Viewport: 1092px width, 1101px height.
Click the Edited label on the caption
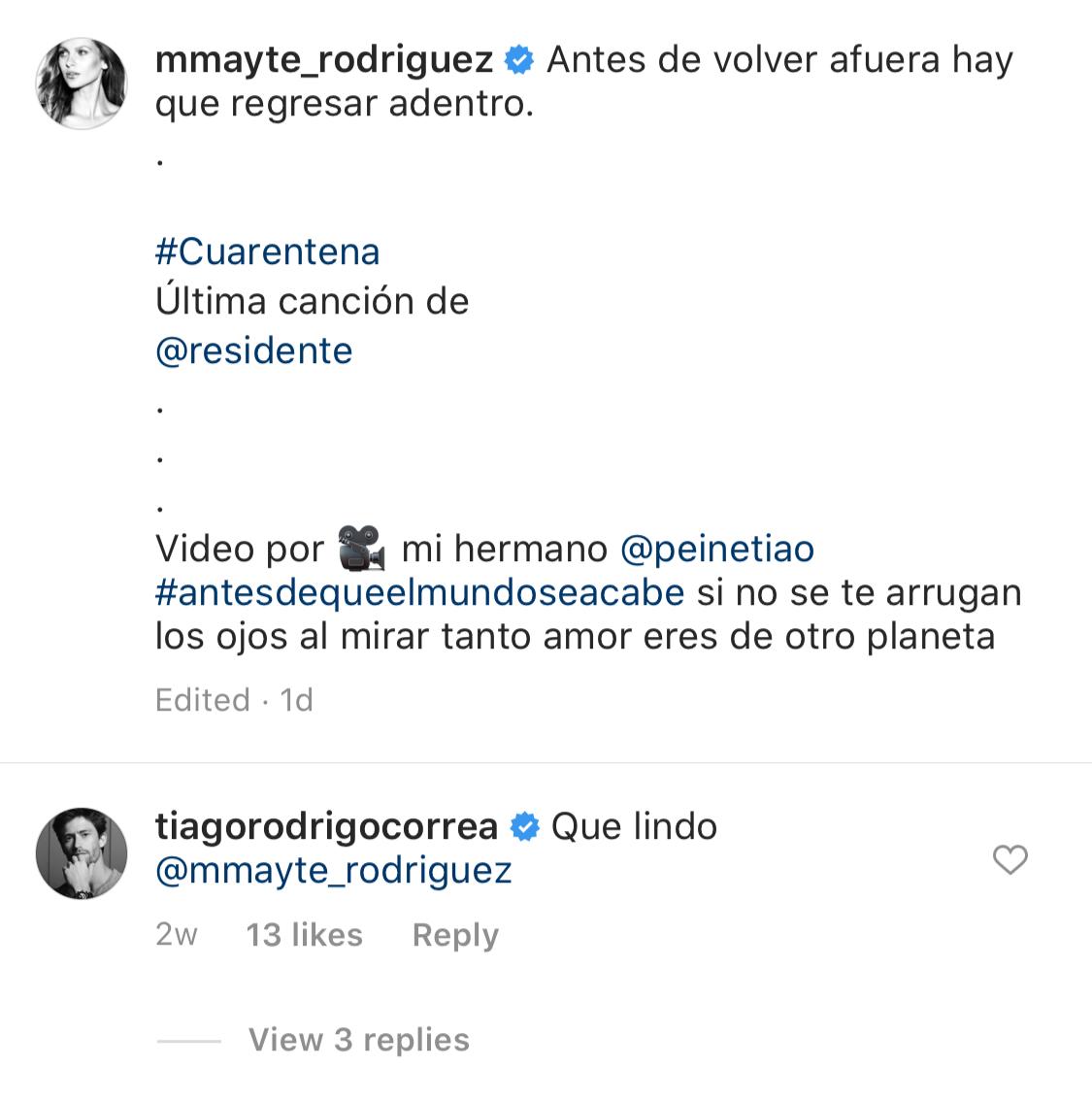[204, 699]
